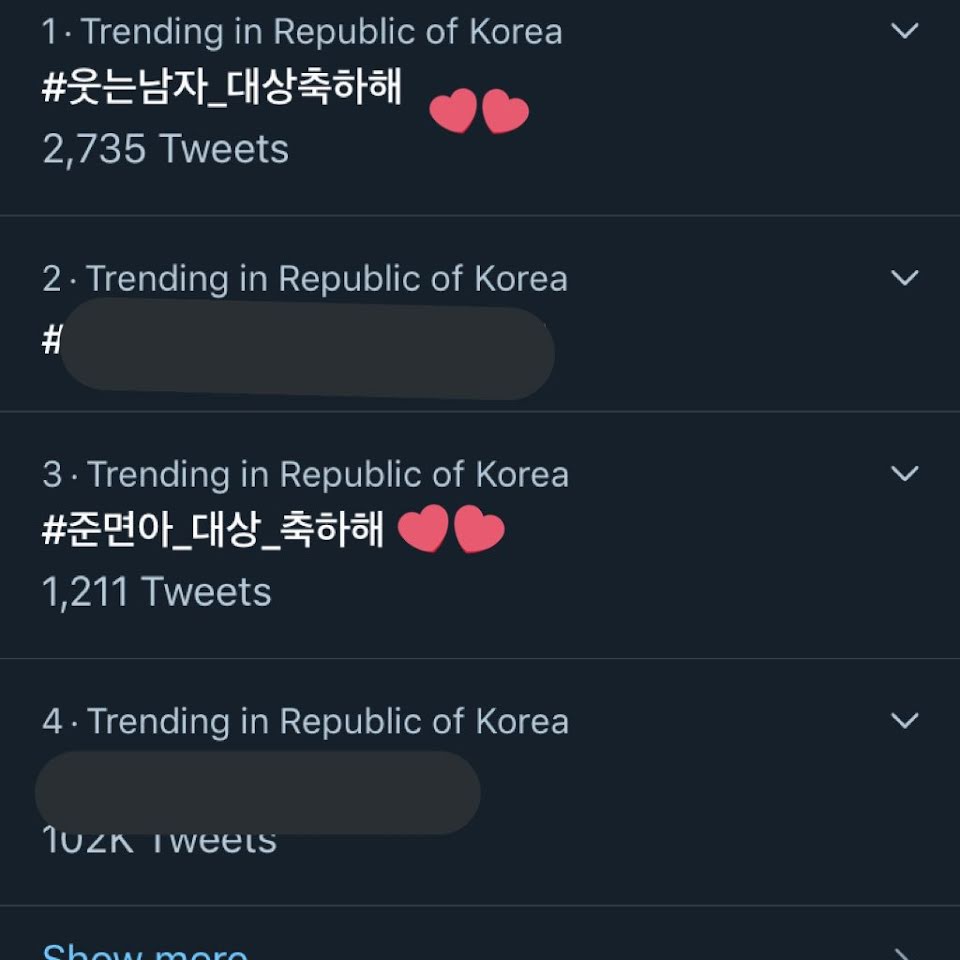Open the #웃는남자_대상축하해 trending hashtag

coord(222,86)
